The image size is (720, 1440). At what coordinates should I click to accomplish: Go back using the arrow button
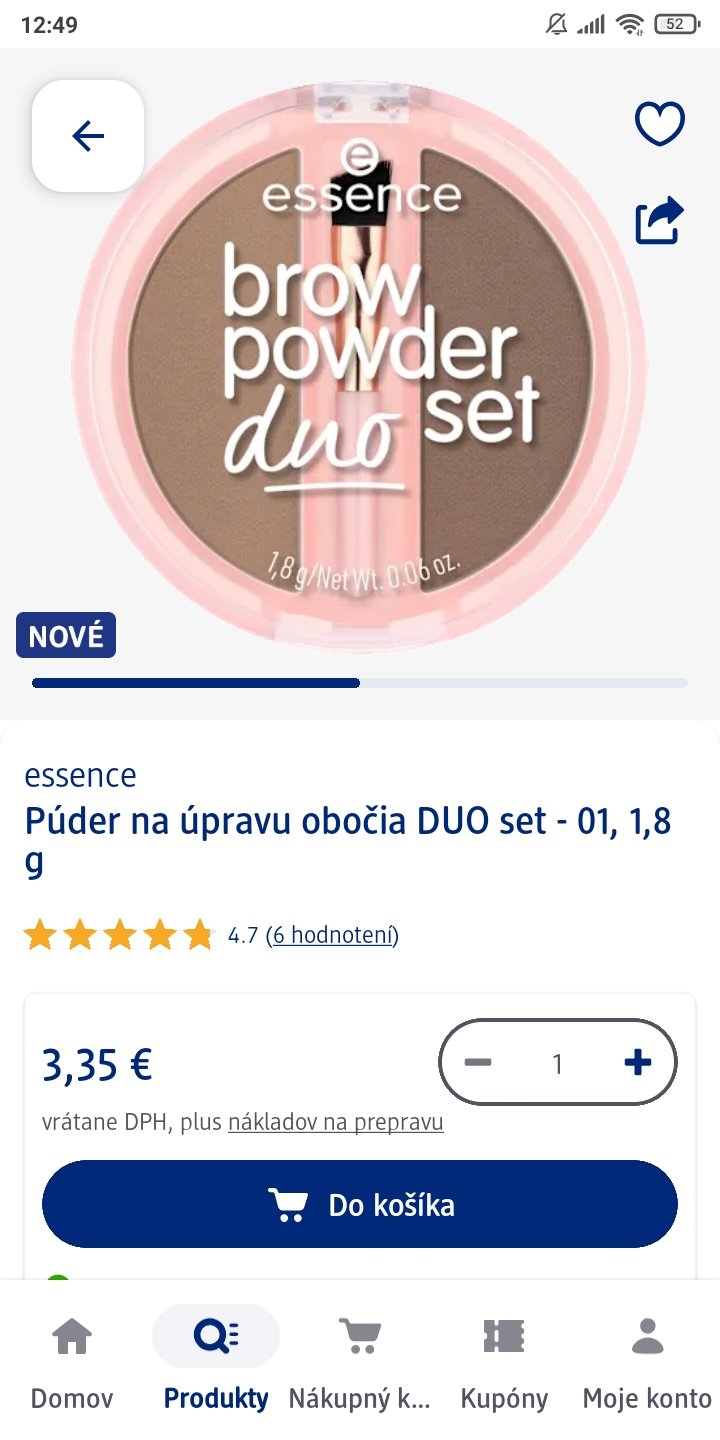click(x=88, y=136)
